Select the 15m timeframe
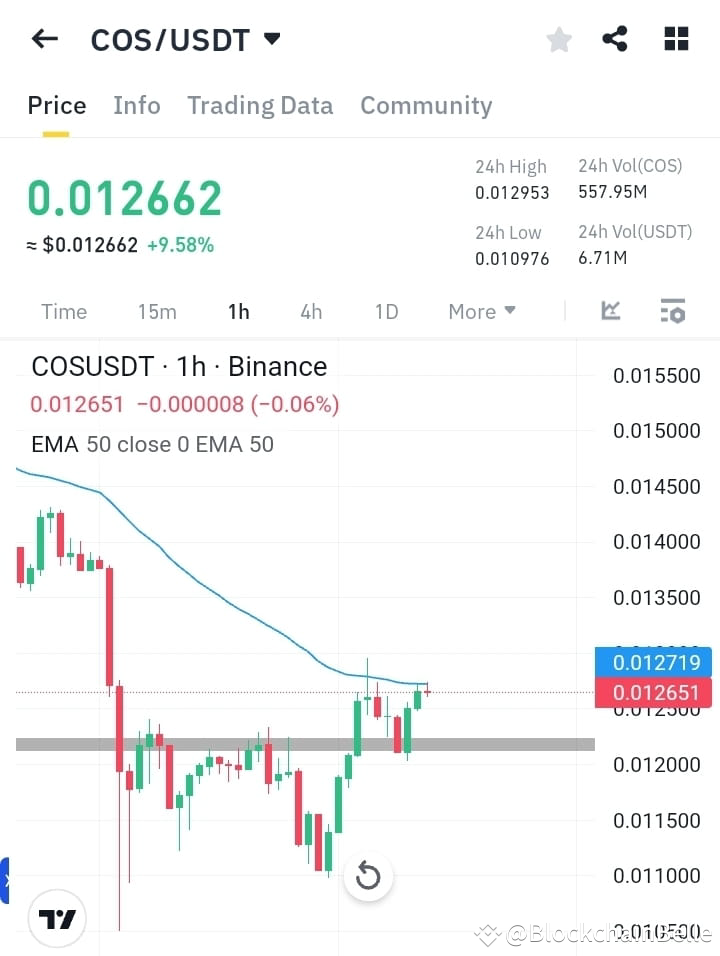The width and height of the screenshot is (720, 956). (157, 311)
